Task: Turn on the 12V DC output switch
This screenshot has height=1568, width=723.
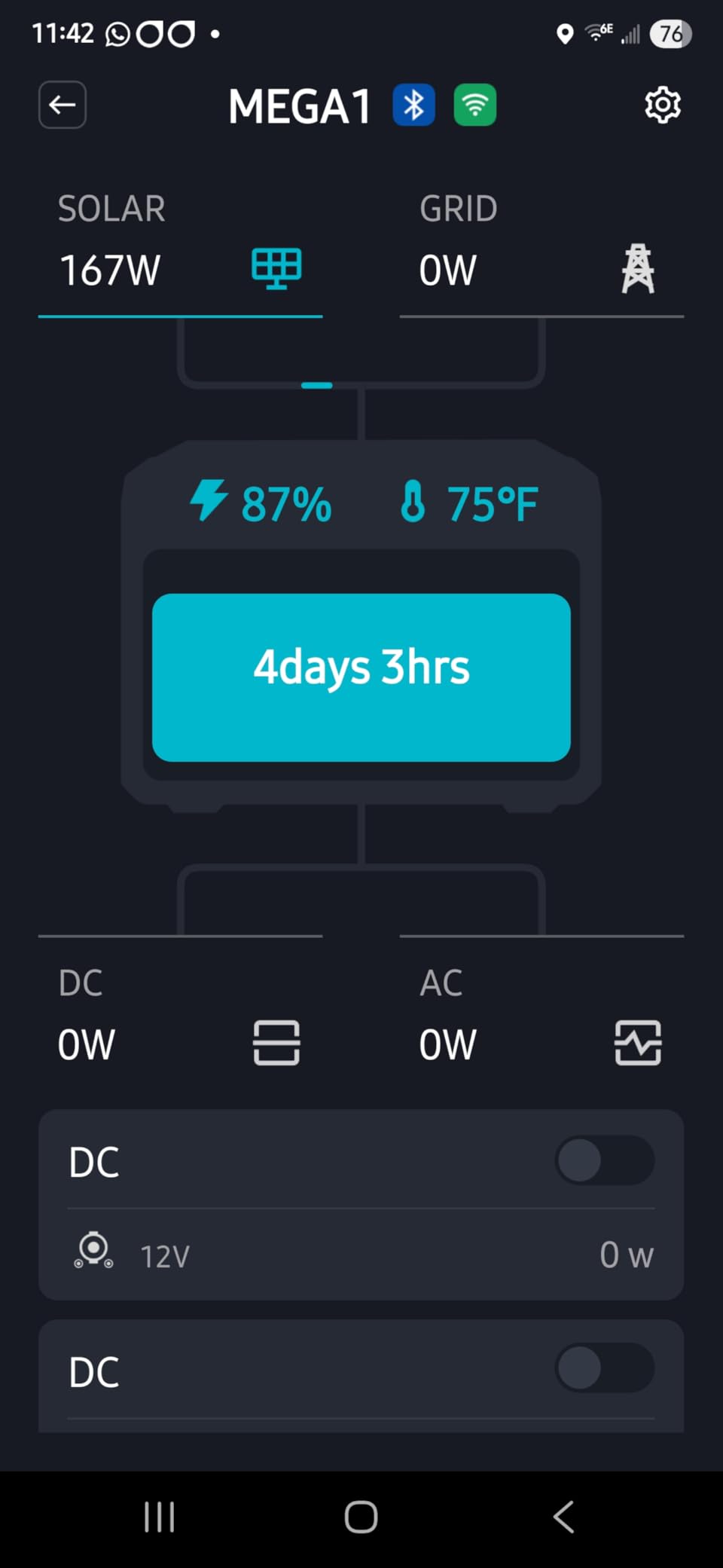Action: coord(604,1160)
